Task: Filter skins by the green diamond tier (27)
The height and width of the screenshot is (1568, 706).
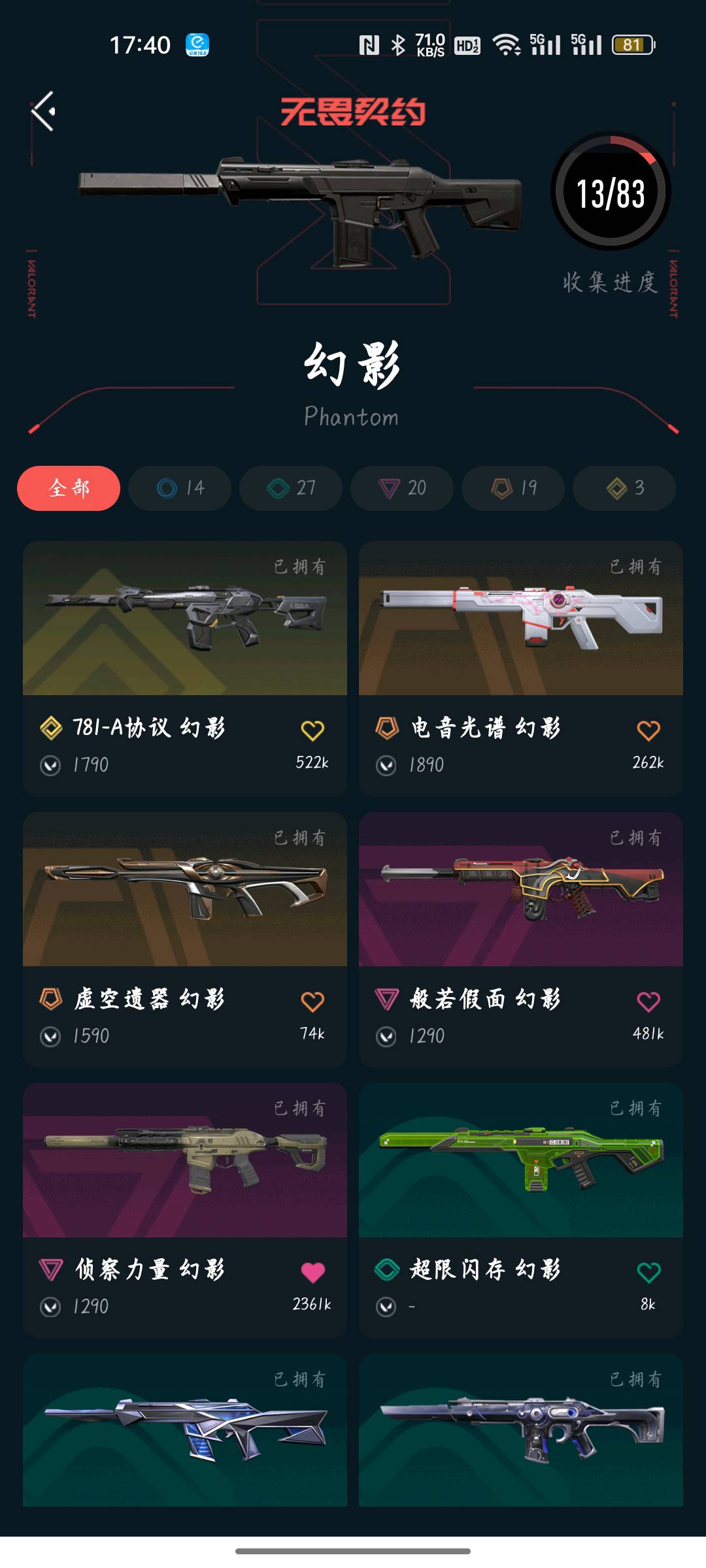Action: coord(291,488)
